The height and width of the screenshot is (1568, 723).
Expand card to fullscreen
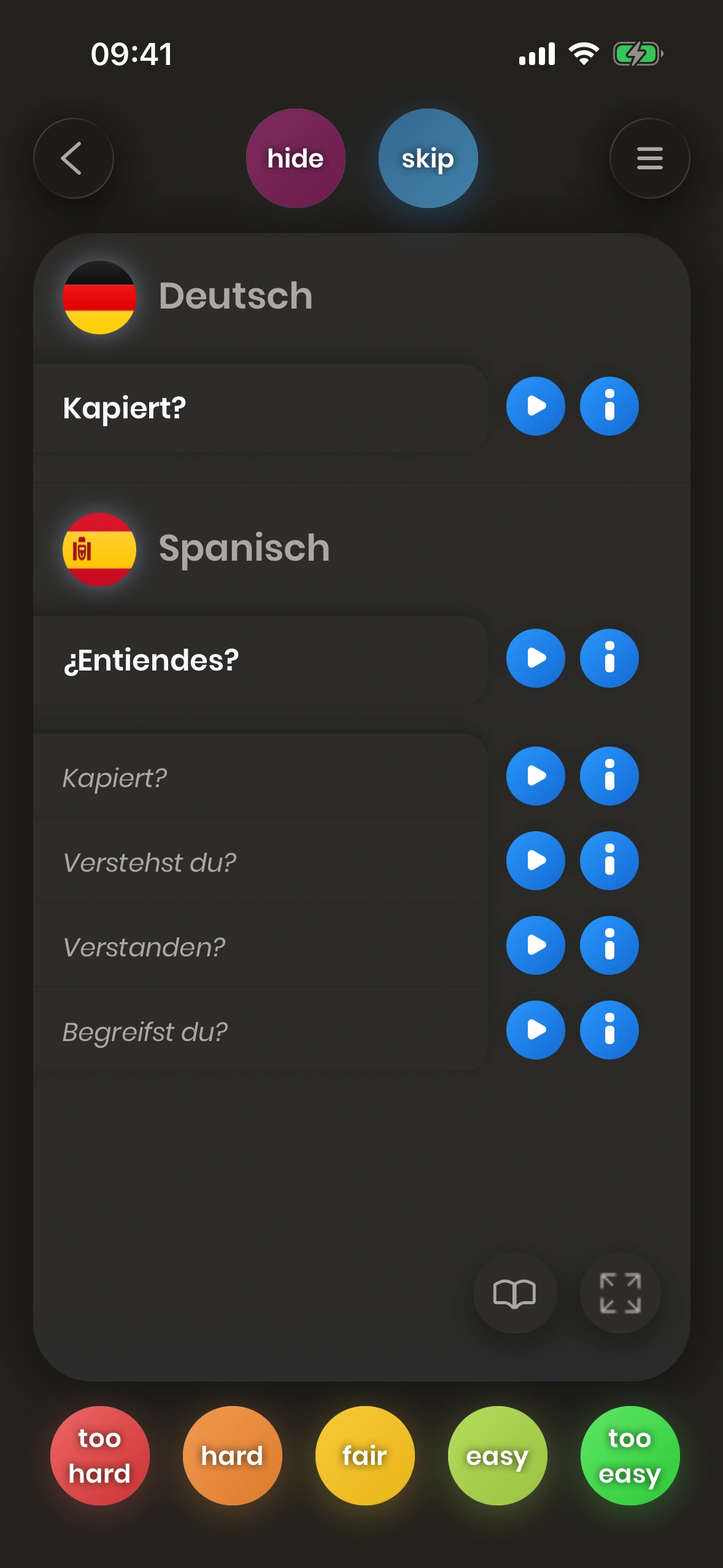[x=620, y=1293]
